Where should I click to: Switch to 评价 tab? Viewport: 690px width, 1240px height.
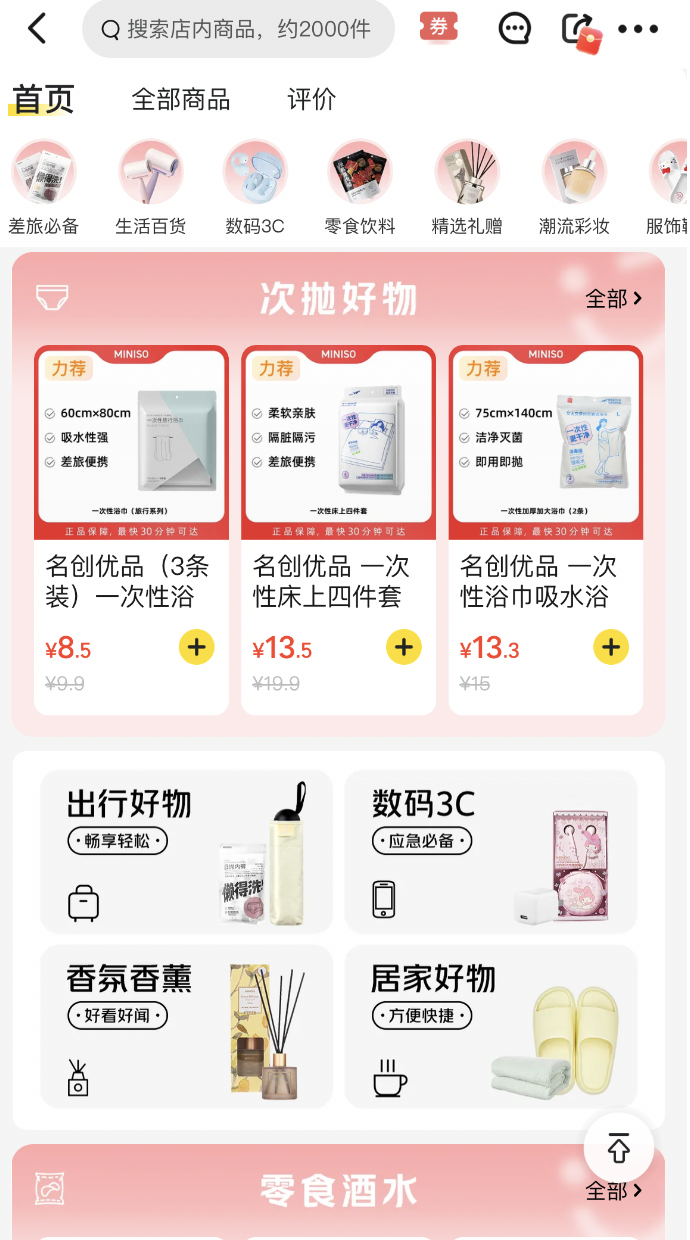click(x=311, y=100)
